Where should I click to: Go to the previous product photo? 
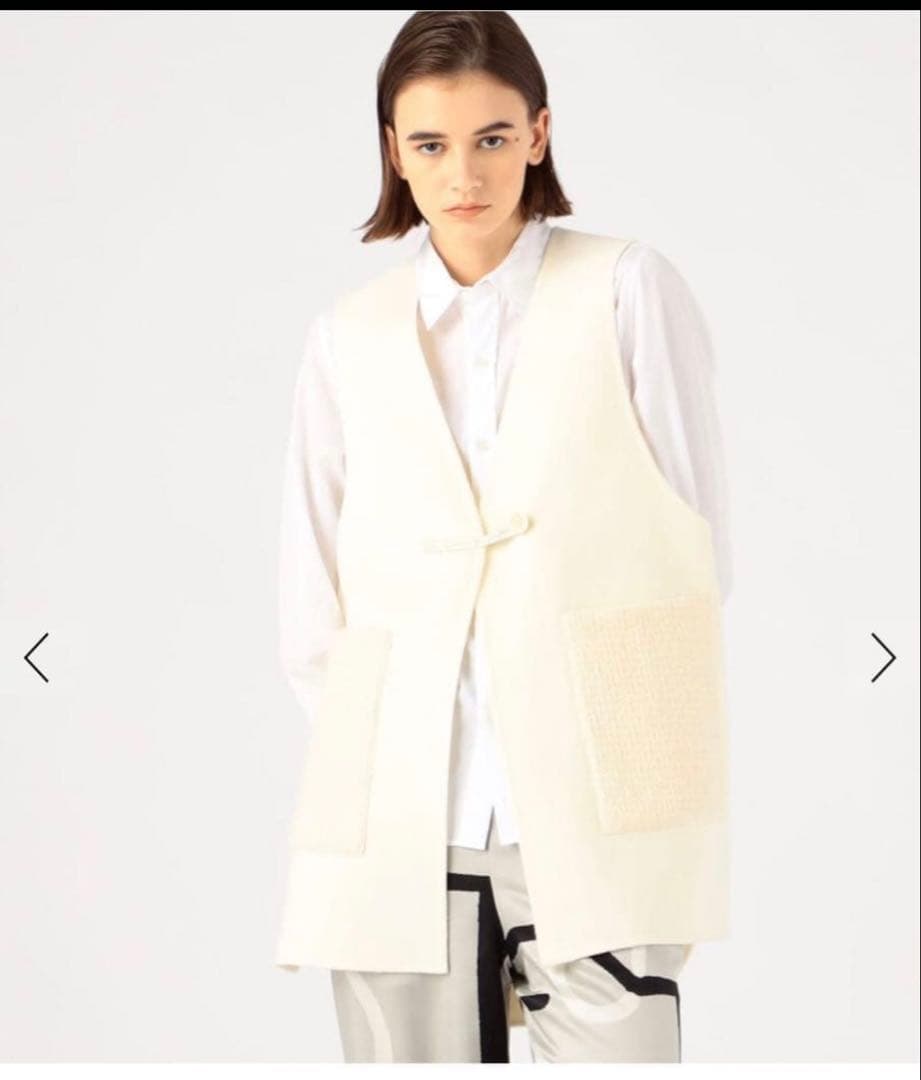coord(37,658)
